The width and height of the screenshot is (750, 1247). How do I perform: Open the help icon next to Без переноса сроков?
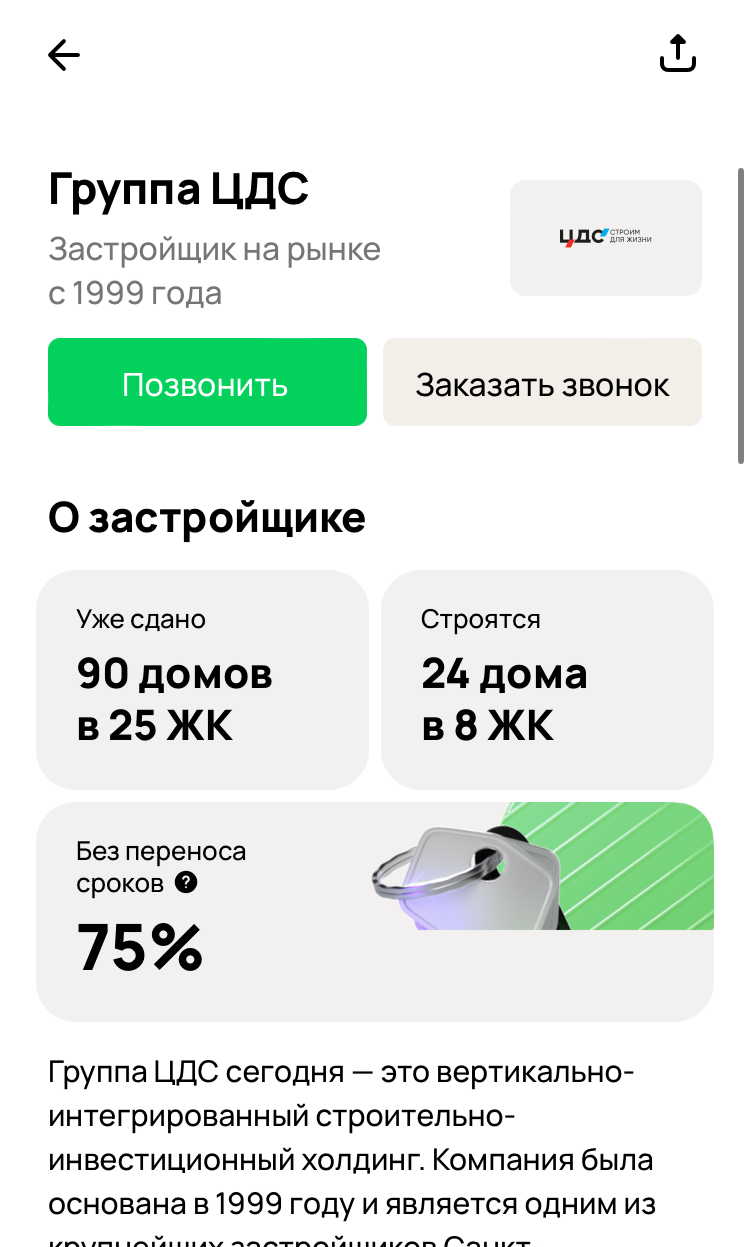(x=186, y=883)
